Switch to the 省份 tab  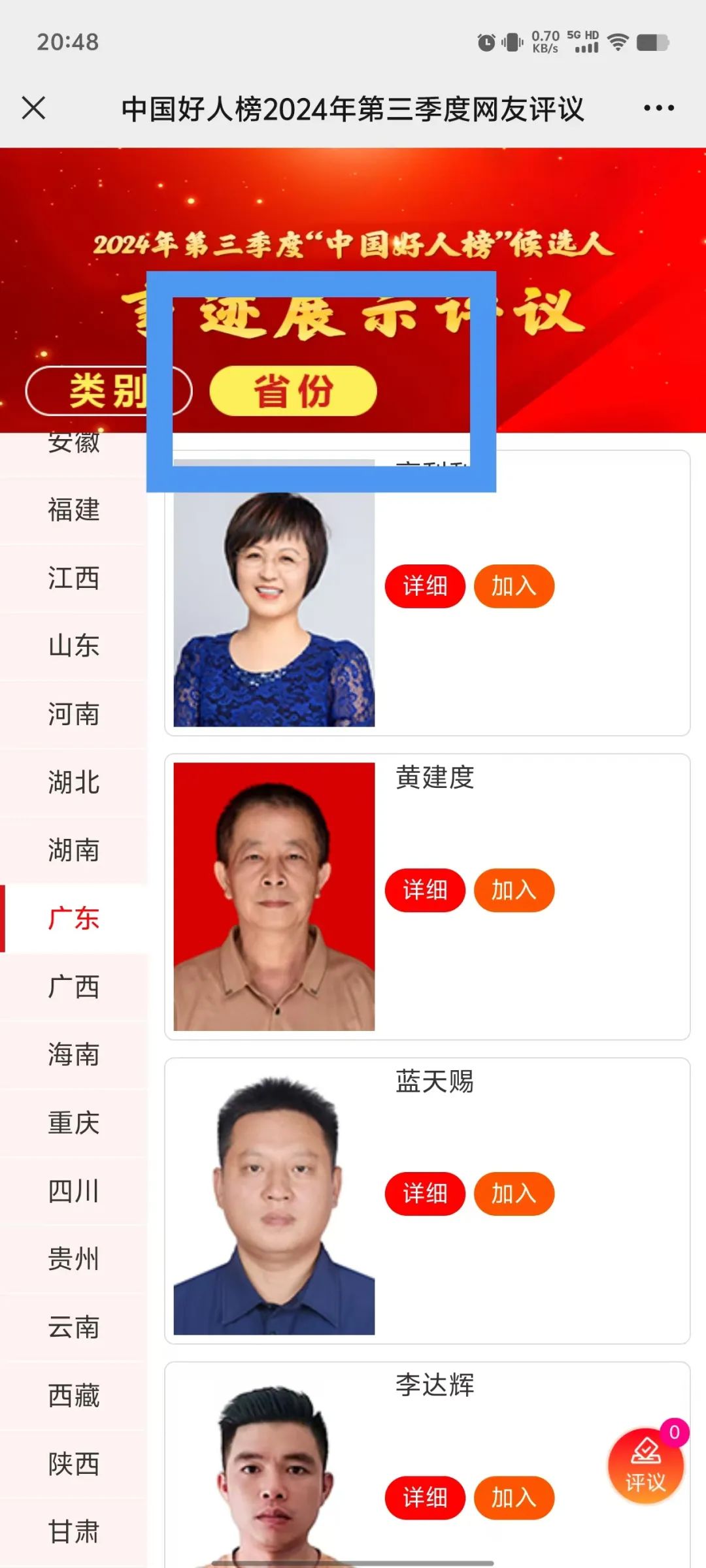pos(293,391)
